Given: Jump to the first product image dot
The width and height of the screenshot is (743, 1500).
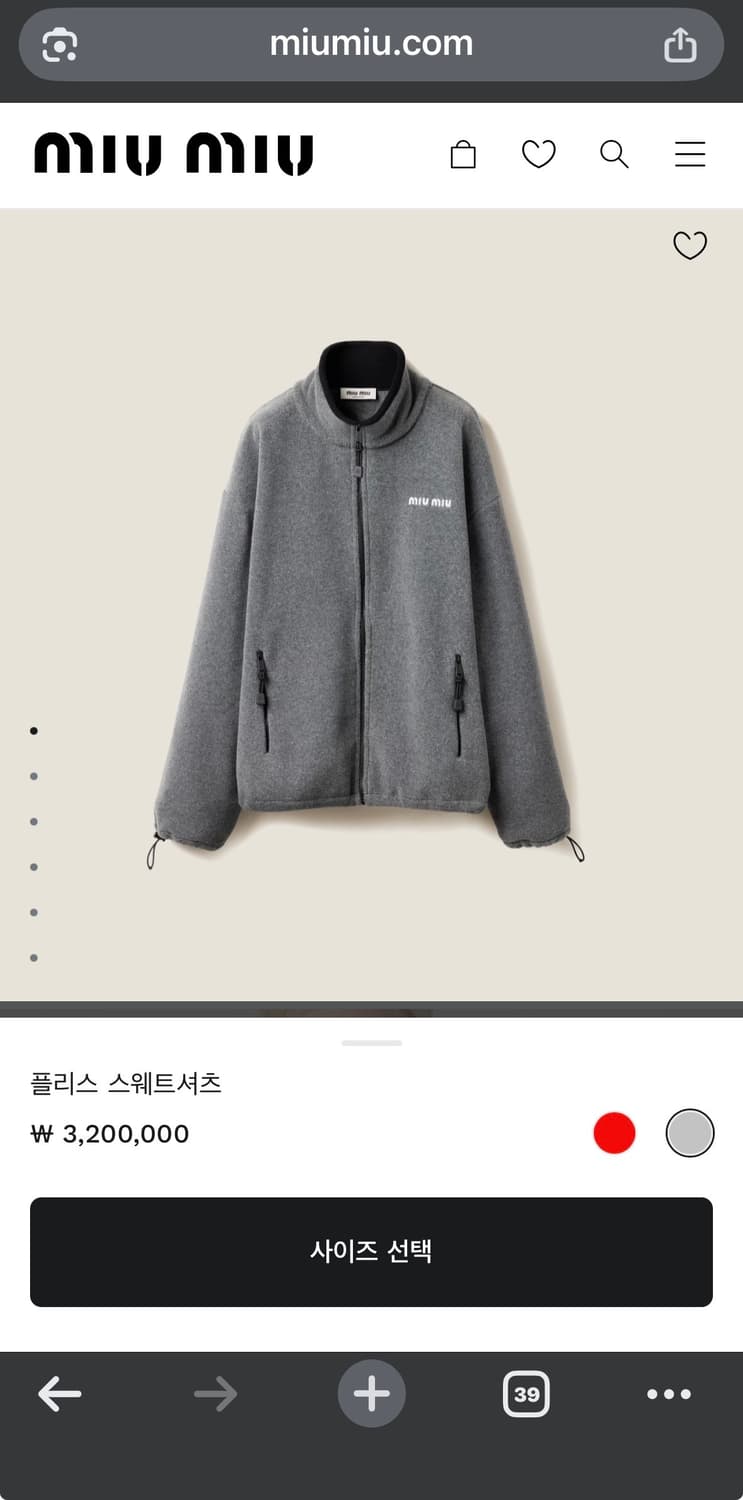Looking at the screenshot, I should coord(34,730).
